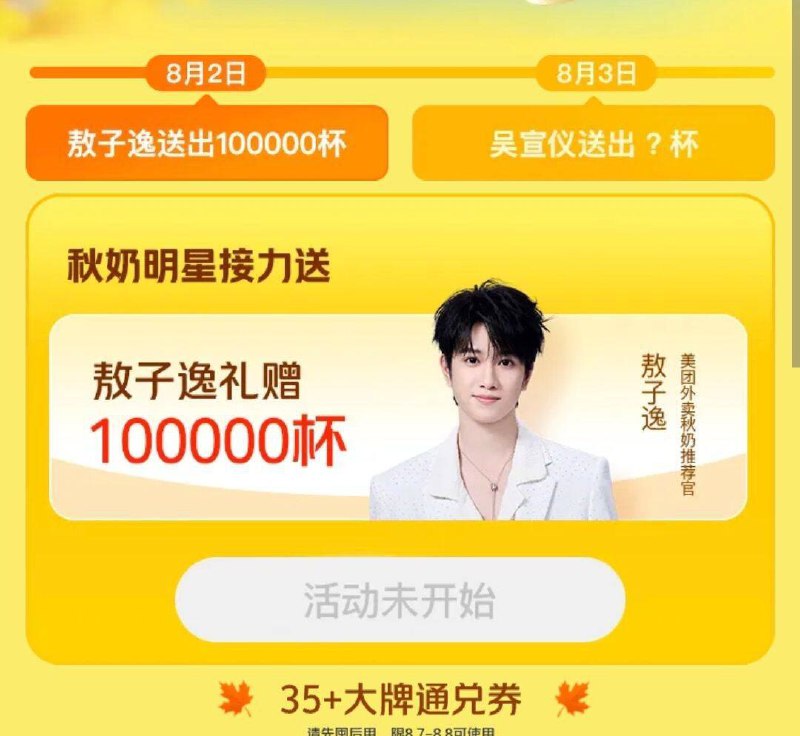800x736 pixels.
Task: Select the 敖子逸送出100000杯 tab
Action: (206, 143)
